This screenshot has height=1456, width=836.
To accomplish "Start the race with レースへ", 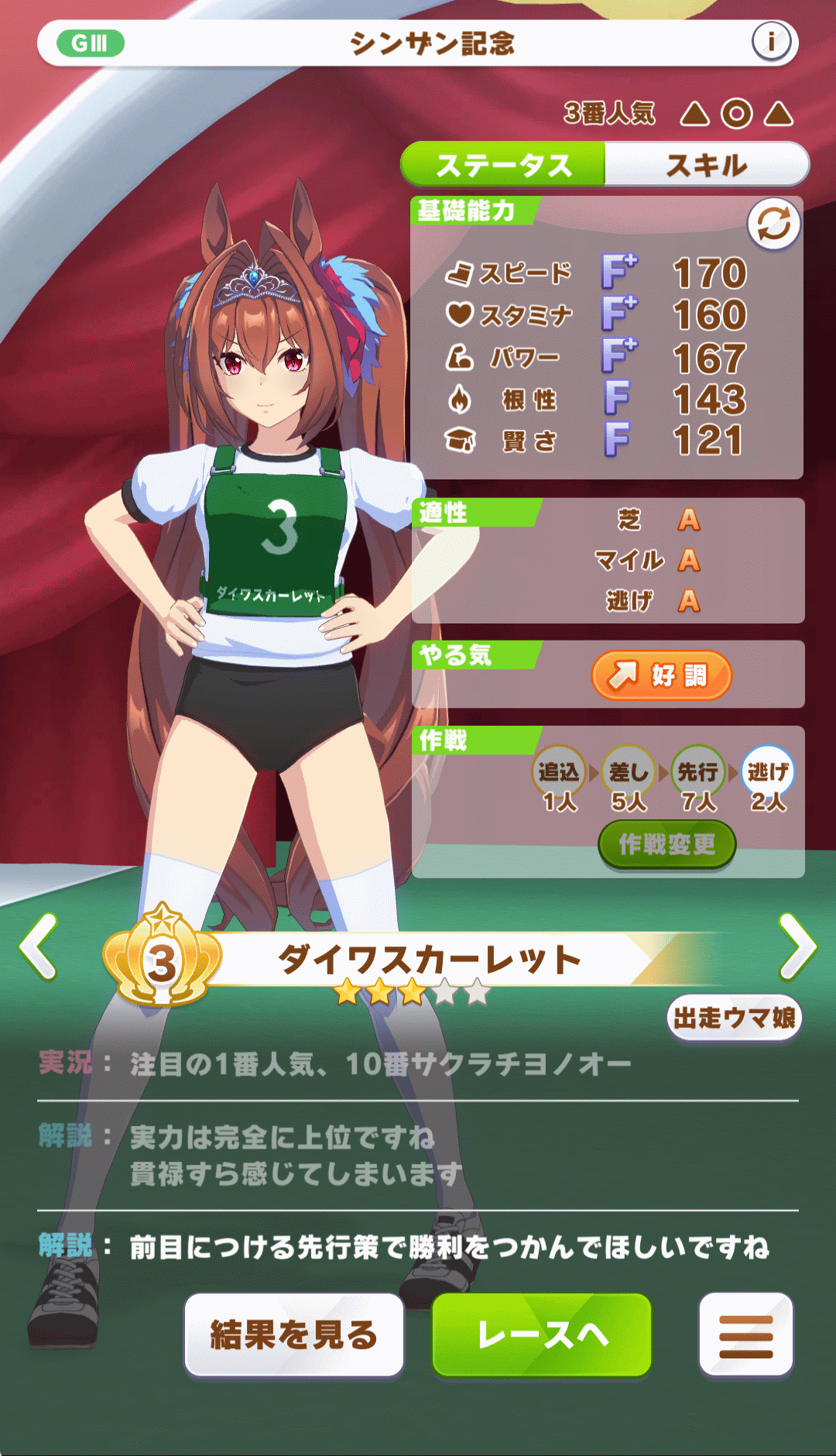I will coord(542,1334).
